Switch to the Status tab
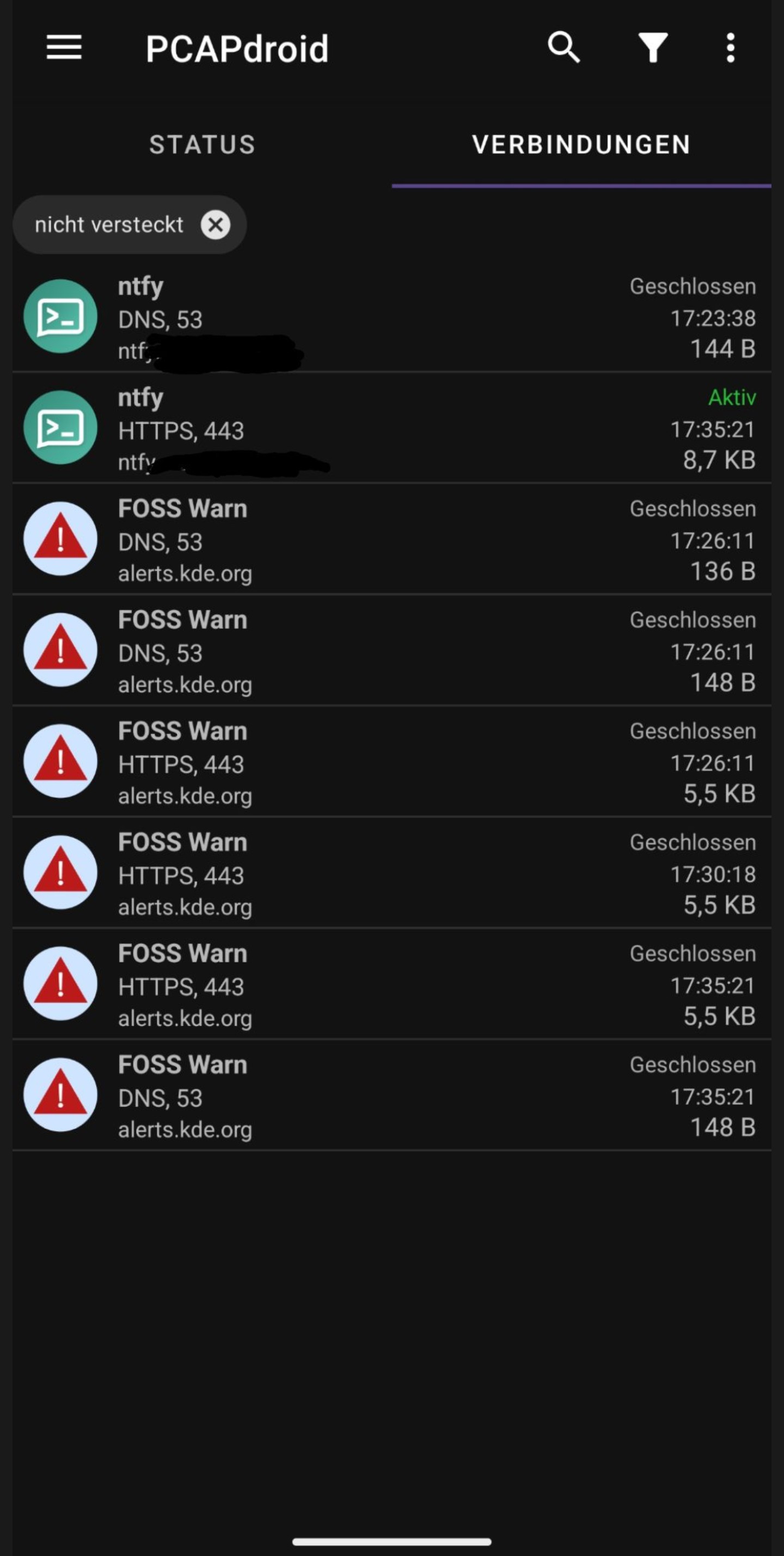 (203, 145)
